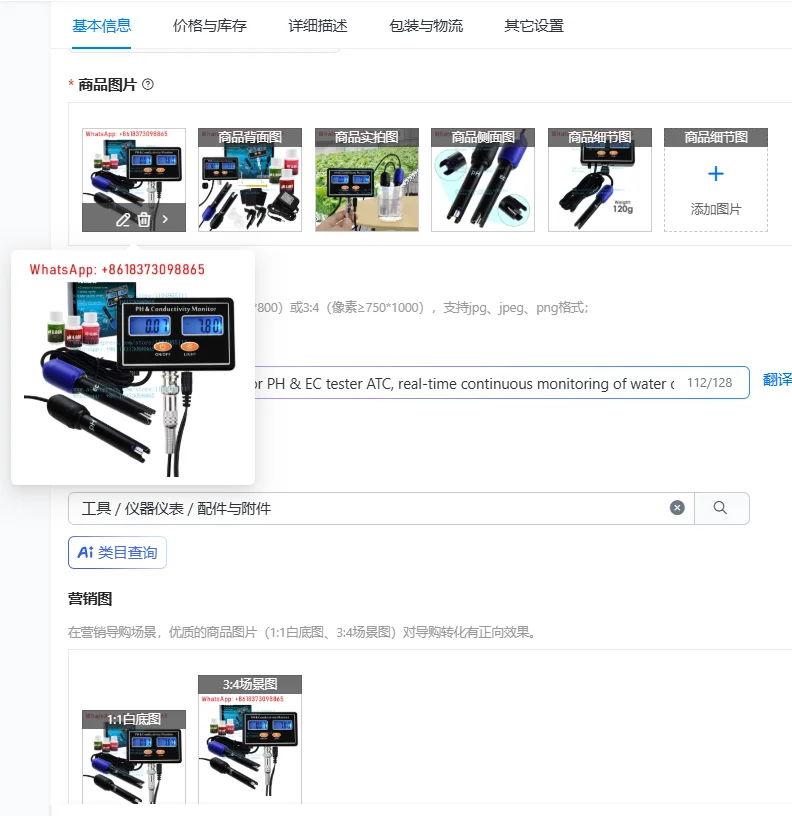Select the 3:4场景图 thumbnail
The width and height of the screenshot is (792, 816).
click(x=249, y=740)
